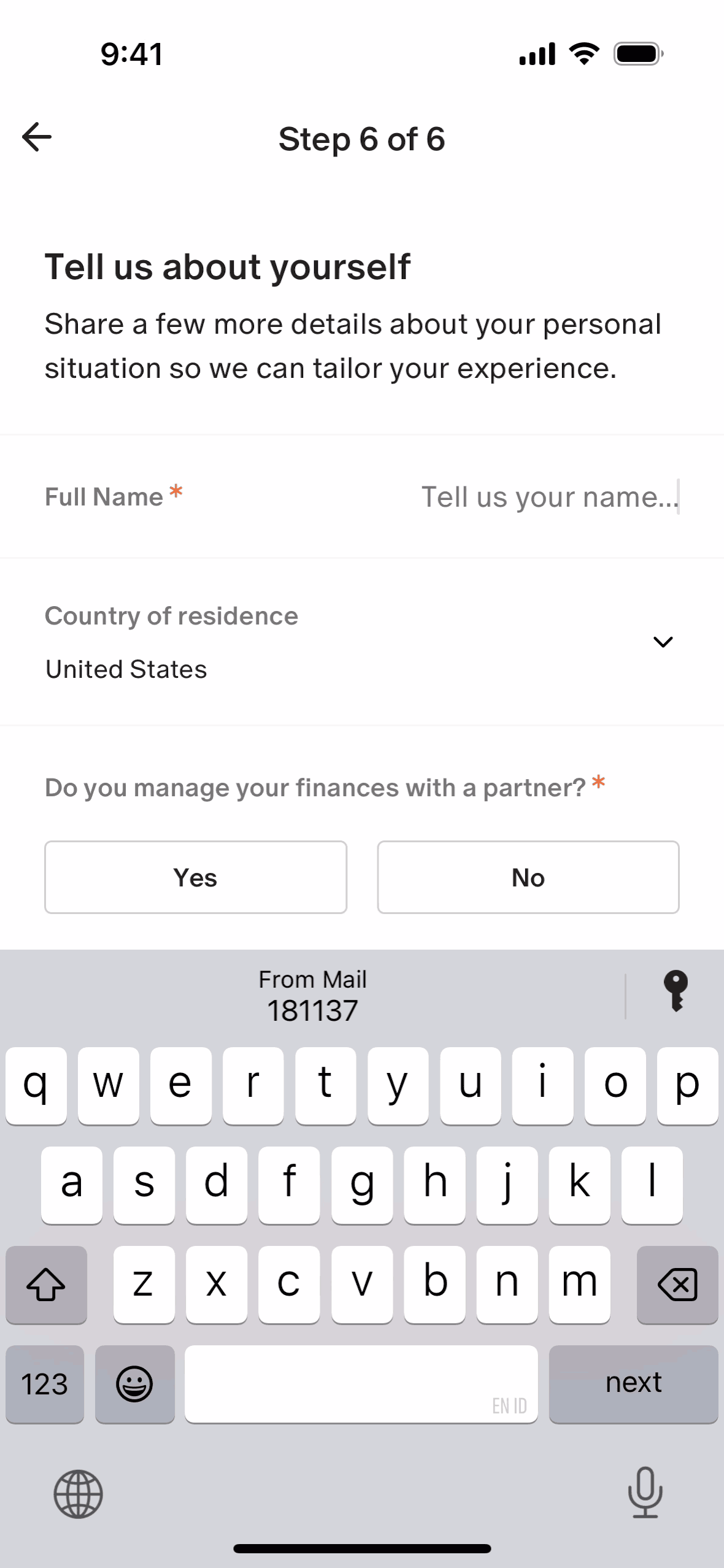This screenshot has width=724, height=1568.
Task: Select Yes for managing finances with partner
Action: (196, 877)
